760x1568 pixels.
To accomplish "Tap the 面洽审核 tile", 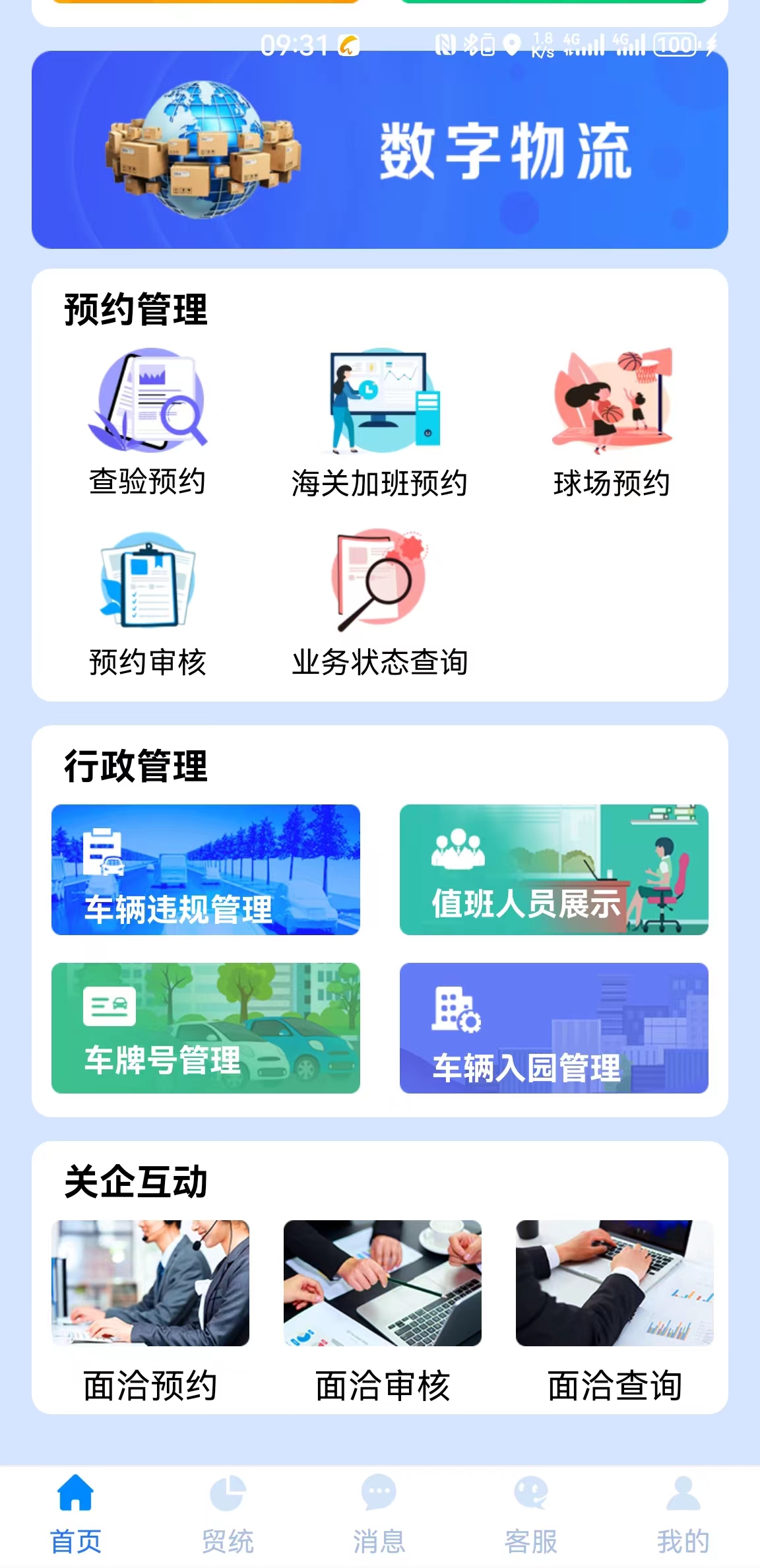I will click(x=383, y=1312).
